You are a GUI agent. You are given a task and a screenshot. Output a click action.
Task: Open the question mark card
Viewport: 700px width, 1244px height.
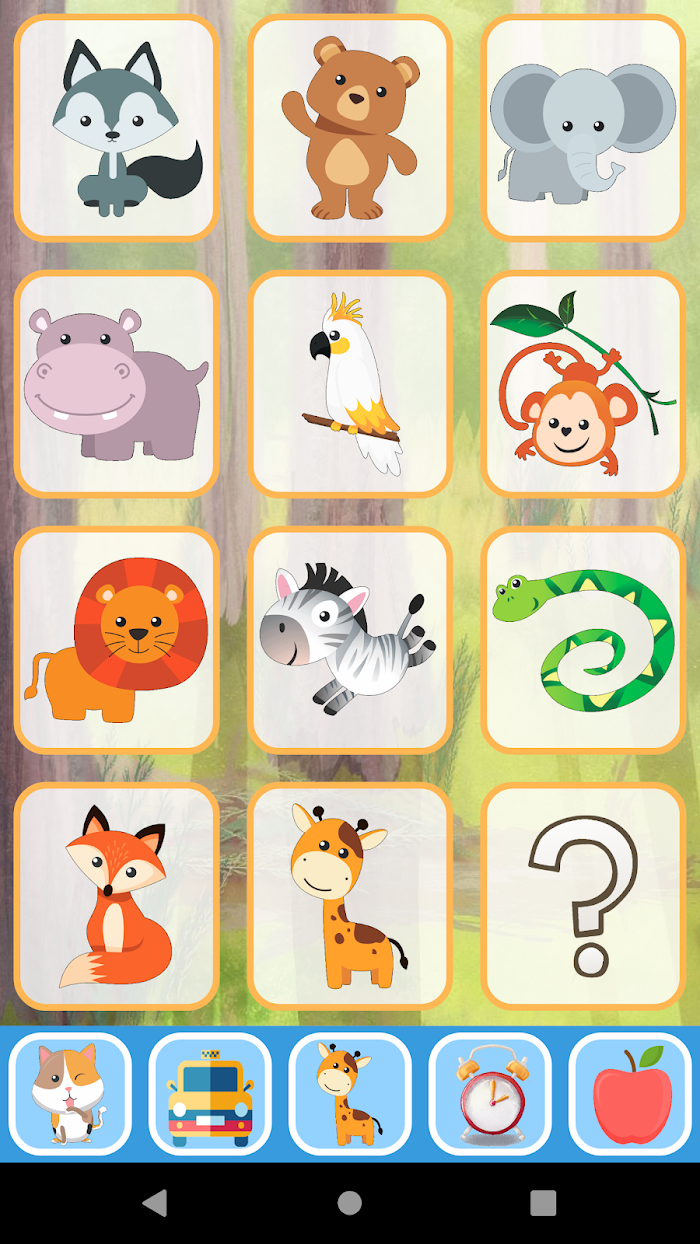(x=583, y=896)
